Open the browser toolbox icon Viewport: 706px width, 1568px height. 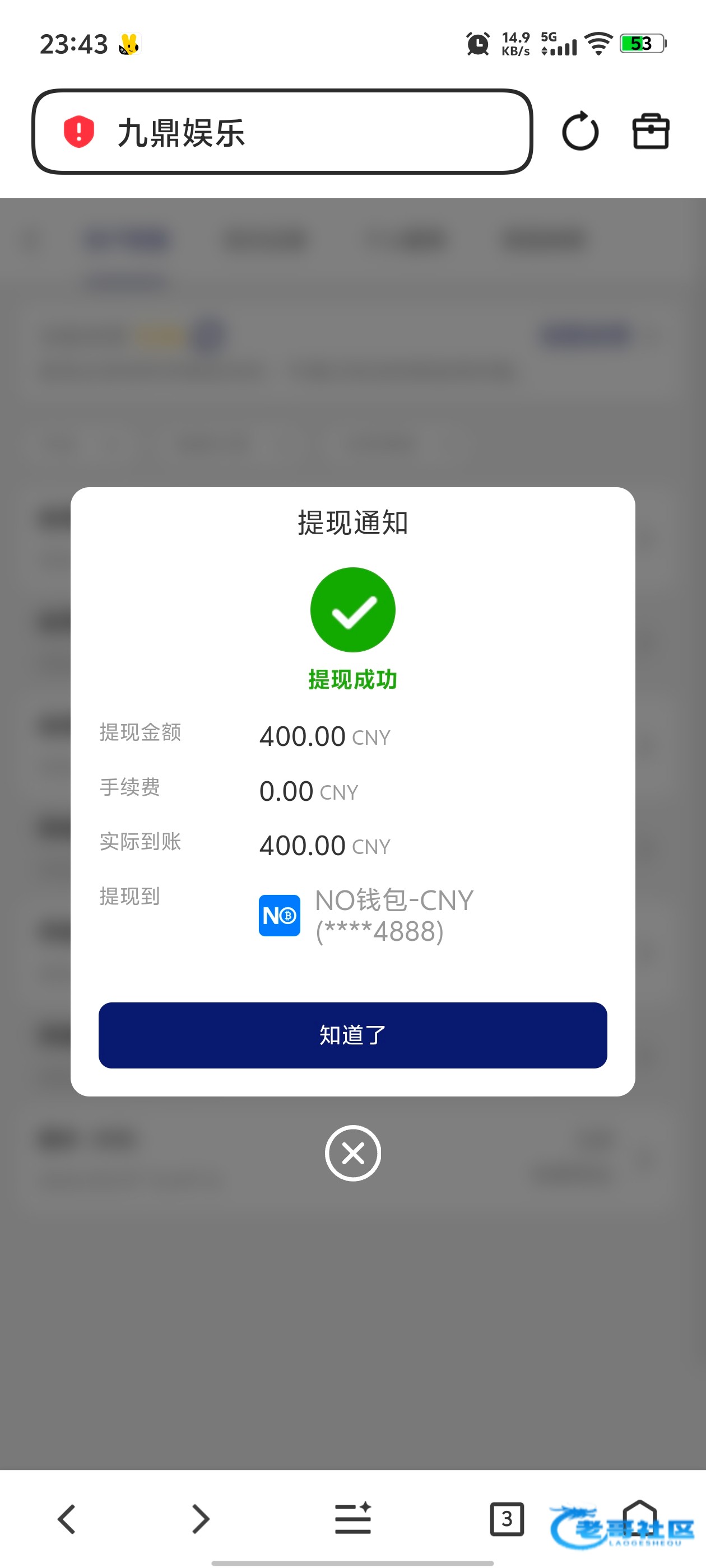click(x=651, y=132)
